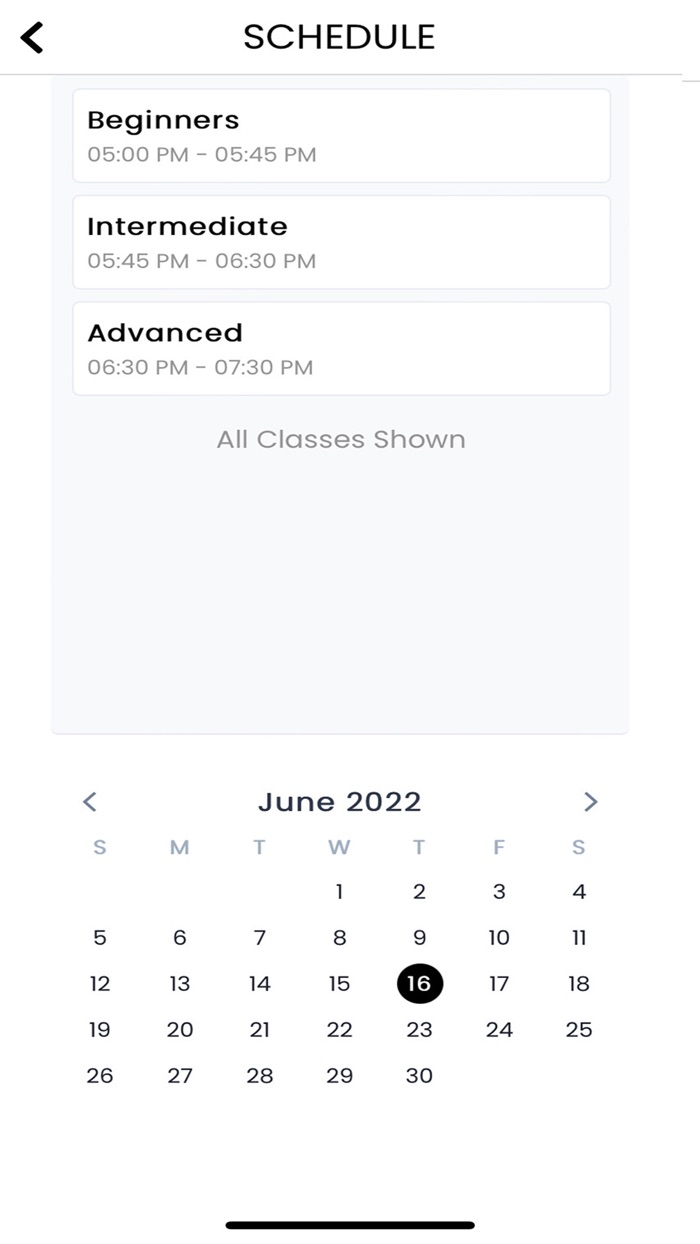Image resolution: width=700 pixels, height=1244 pixels.
Task: Select June 1 on the calendar
Action: [339, 891]
